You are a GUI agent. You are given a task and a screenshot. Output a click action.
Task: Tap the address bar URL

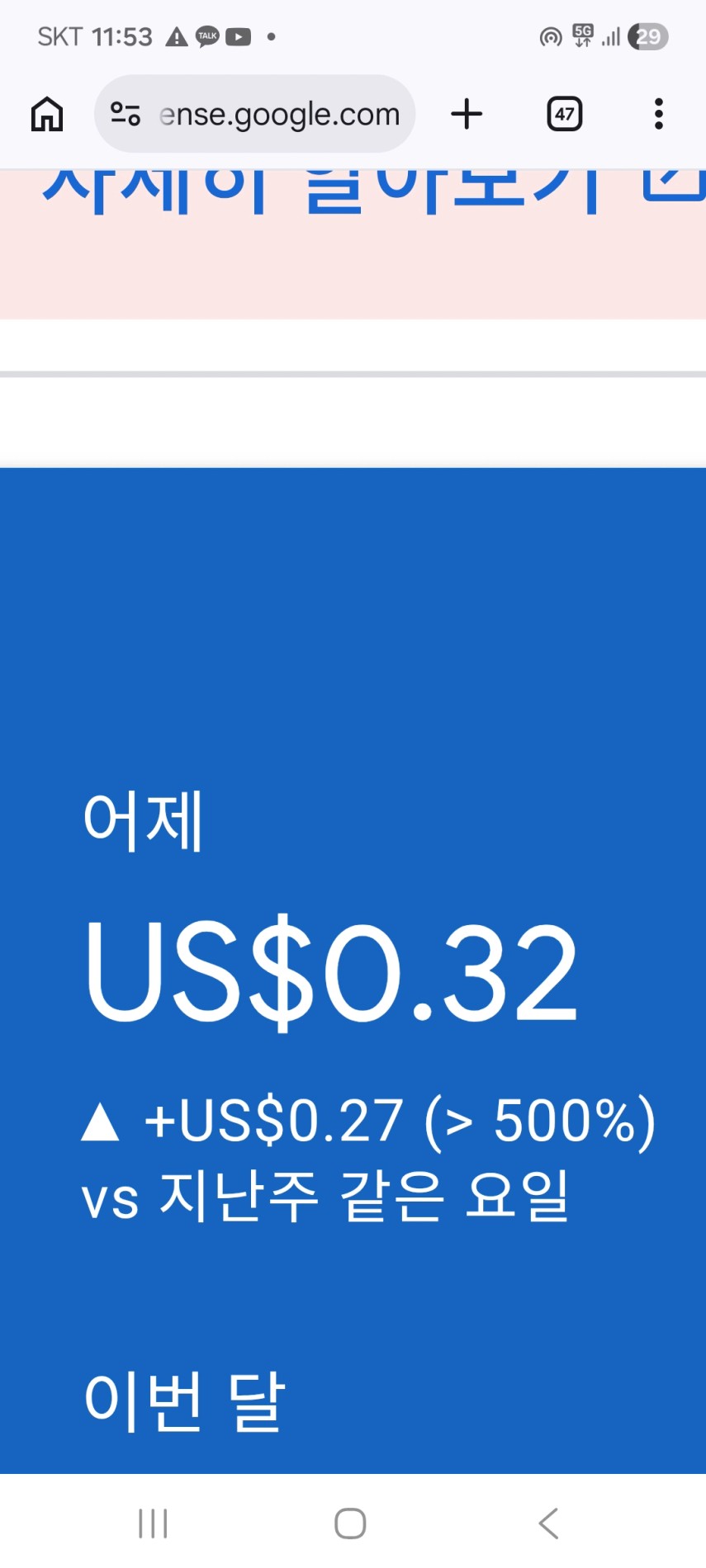click(279, 114)
